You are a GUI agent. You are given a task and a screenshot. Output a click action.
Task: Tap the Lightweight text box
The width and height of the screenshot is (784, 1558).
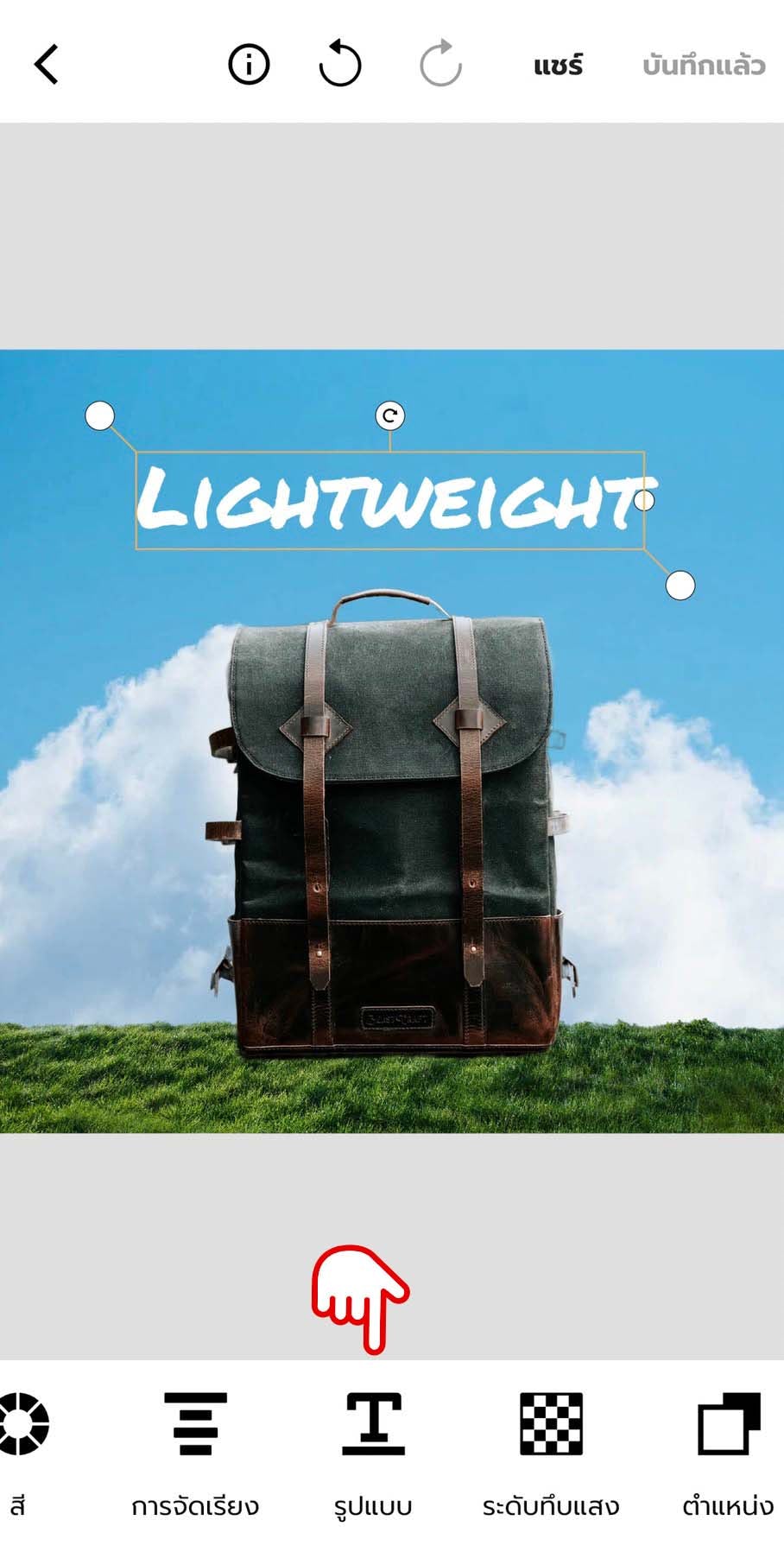pos(389,500)
